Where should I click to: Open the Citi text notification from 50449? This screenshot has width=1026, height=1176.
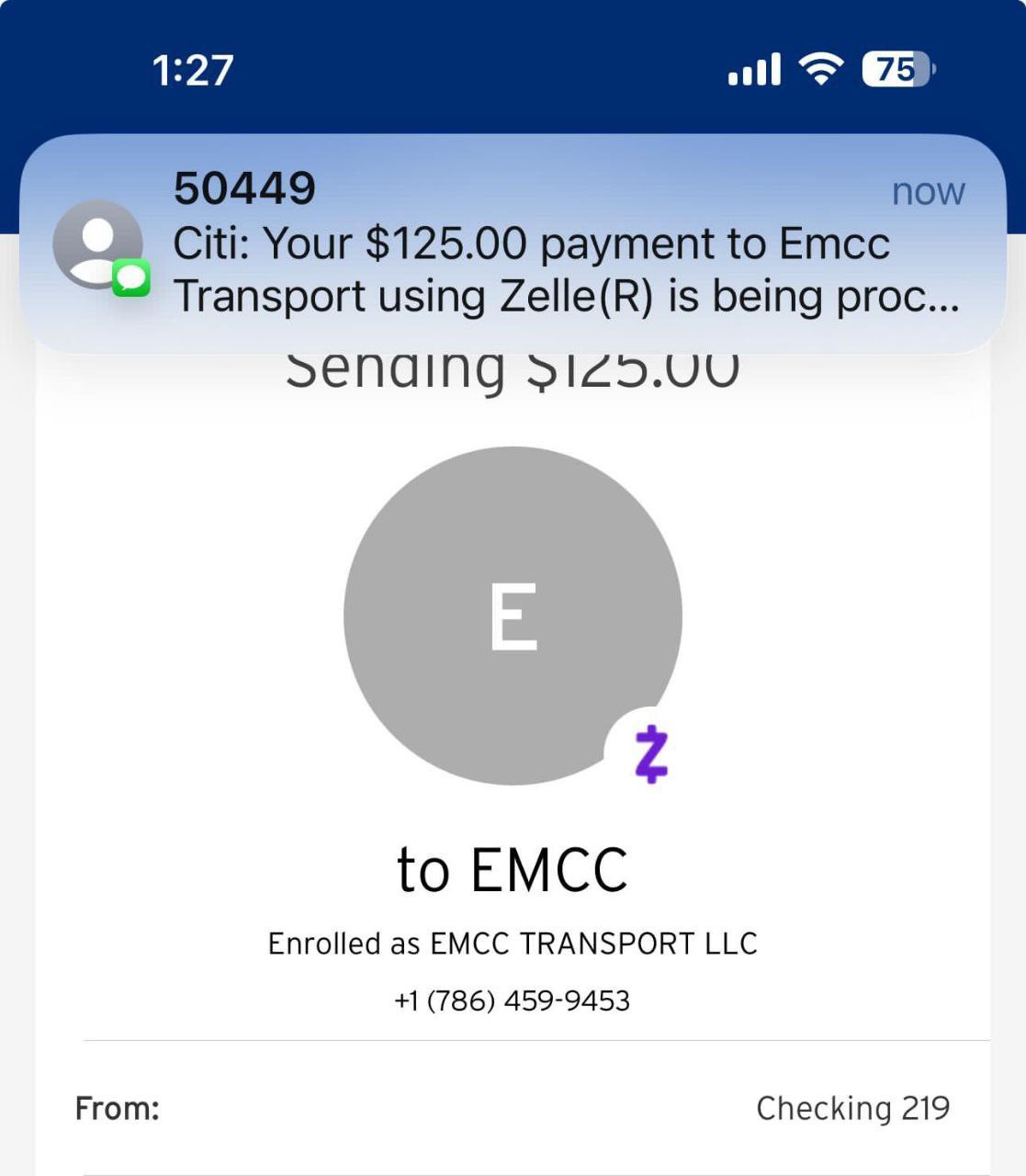pyautogui.click(x=531, y=244)
